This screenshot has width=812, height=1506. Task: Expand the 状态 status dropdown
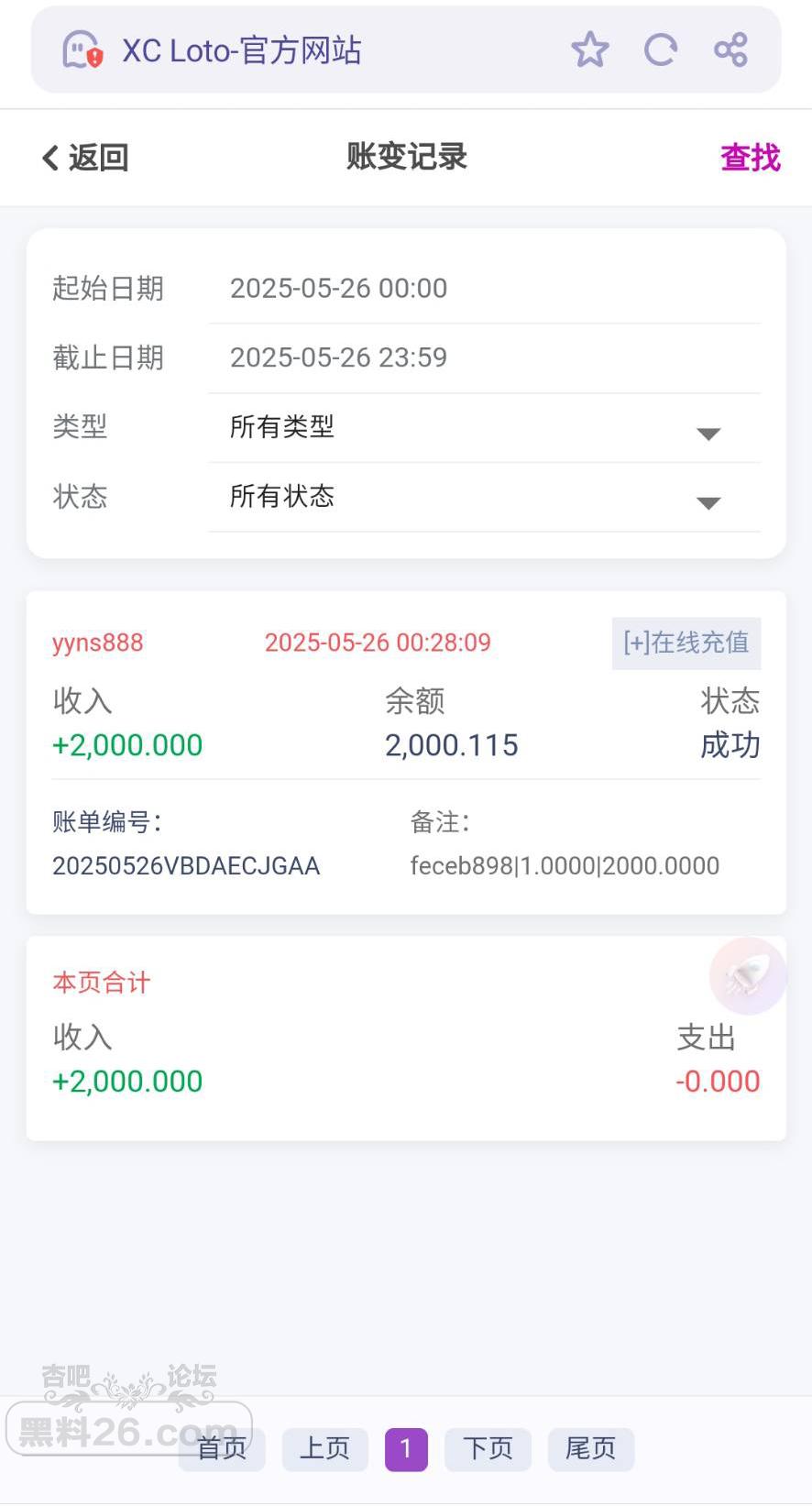pos(484,497)
